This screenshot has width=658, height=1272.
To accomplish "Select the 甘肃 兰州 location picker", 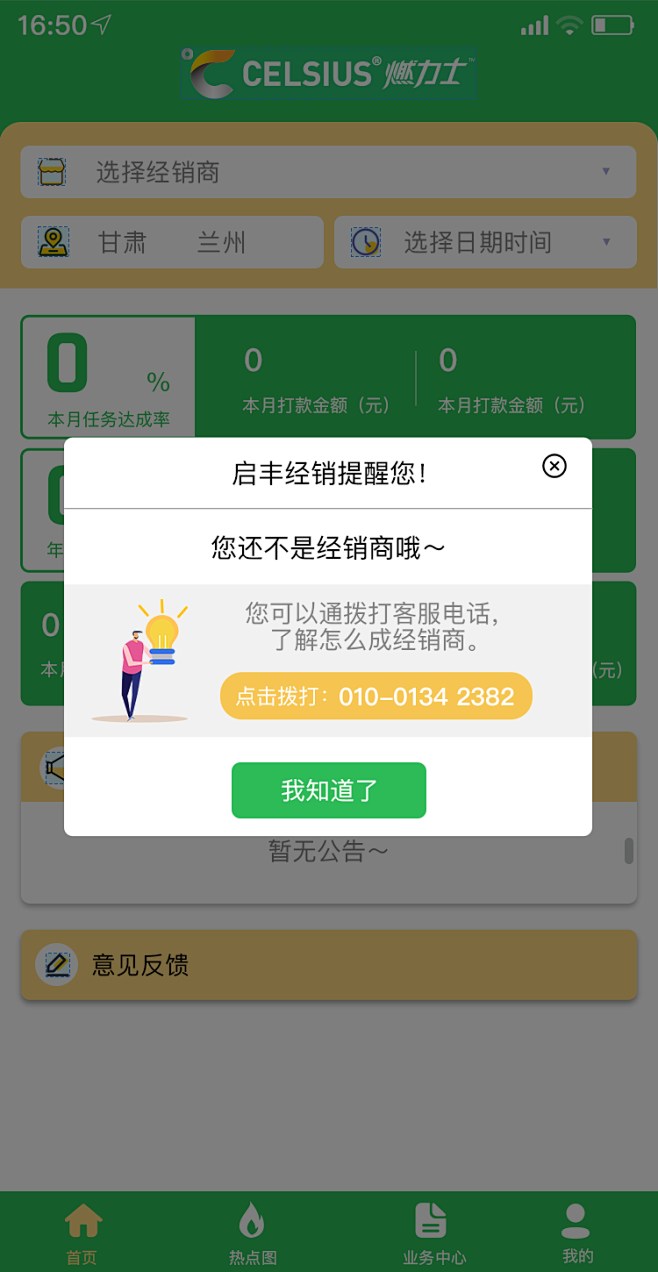I will click(172, 242).
